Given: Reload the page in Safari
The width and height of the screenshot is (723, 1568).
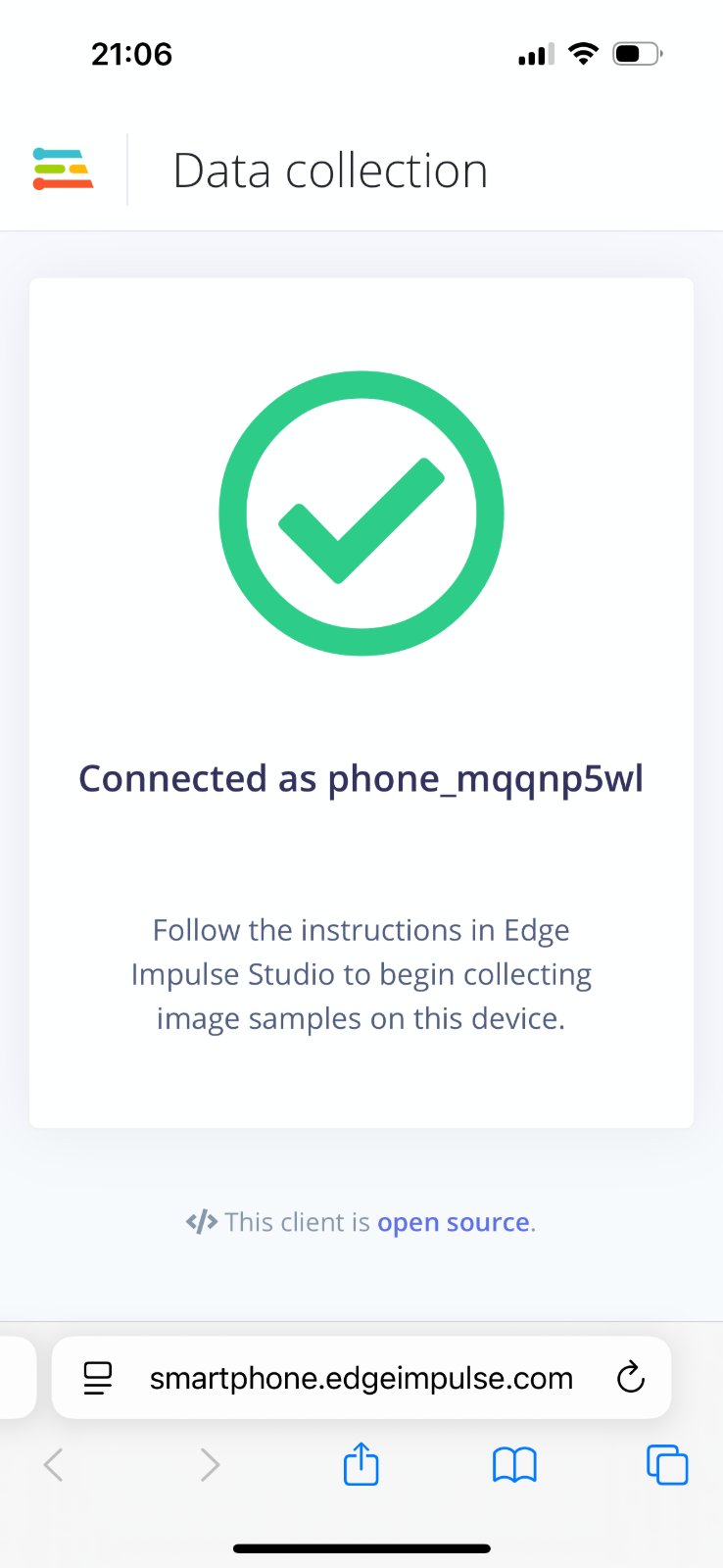Looking at the screenshot, I should pyautogui.click(x=631, y=1377).
